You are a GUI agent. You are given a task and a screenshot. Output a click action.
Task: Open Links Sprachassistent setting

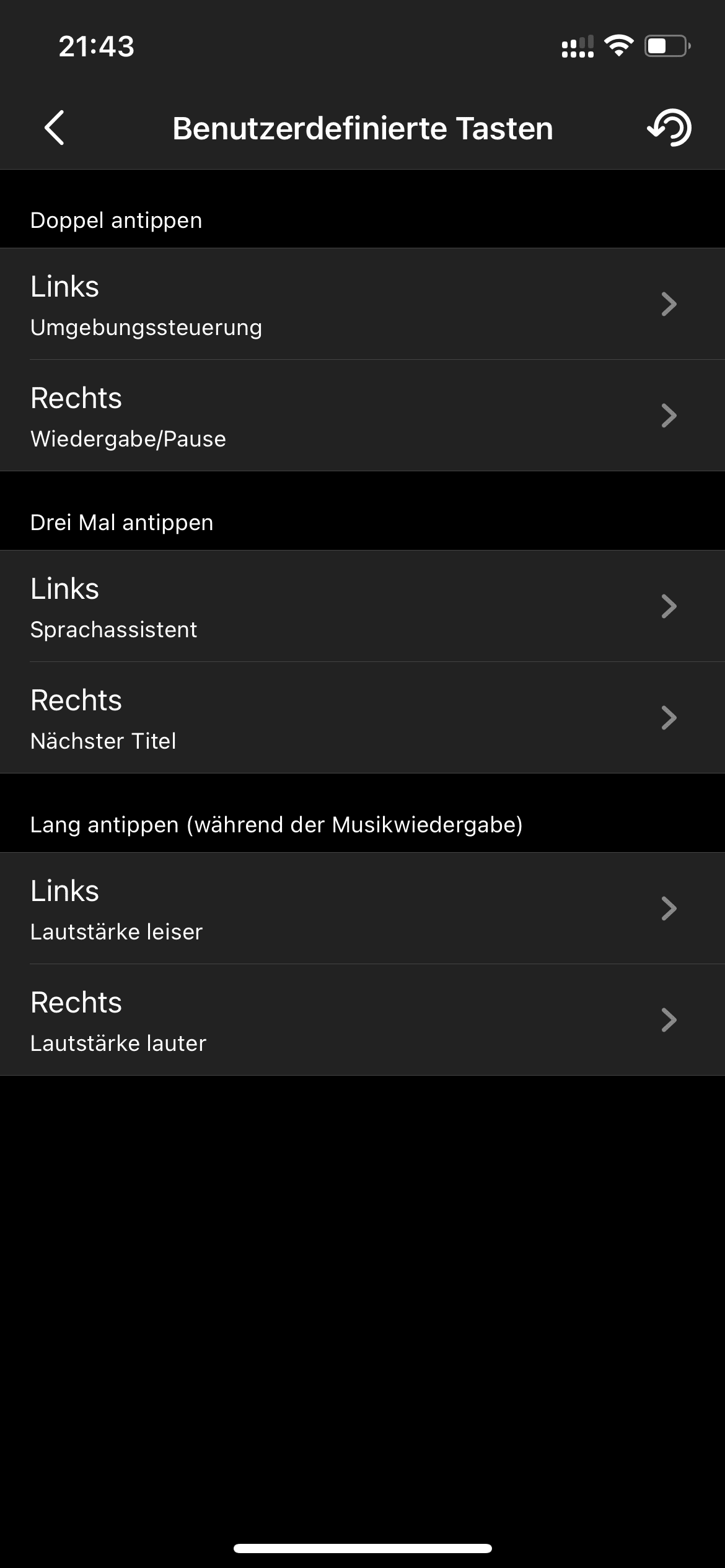point(362,606)
